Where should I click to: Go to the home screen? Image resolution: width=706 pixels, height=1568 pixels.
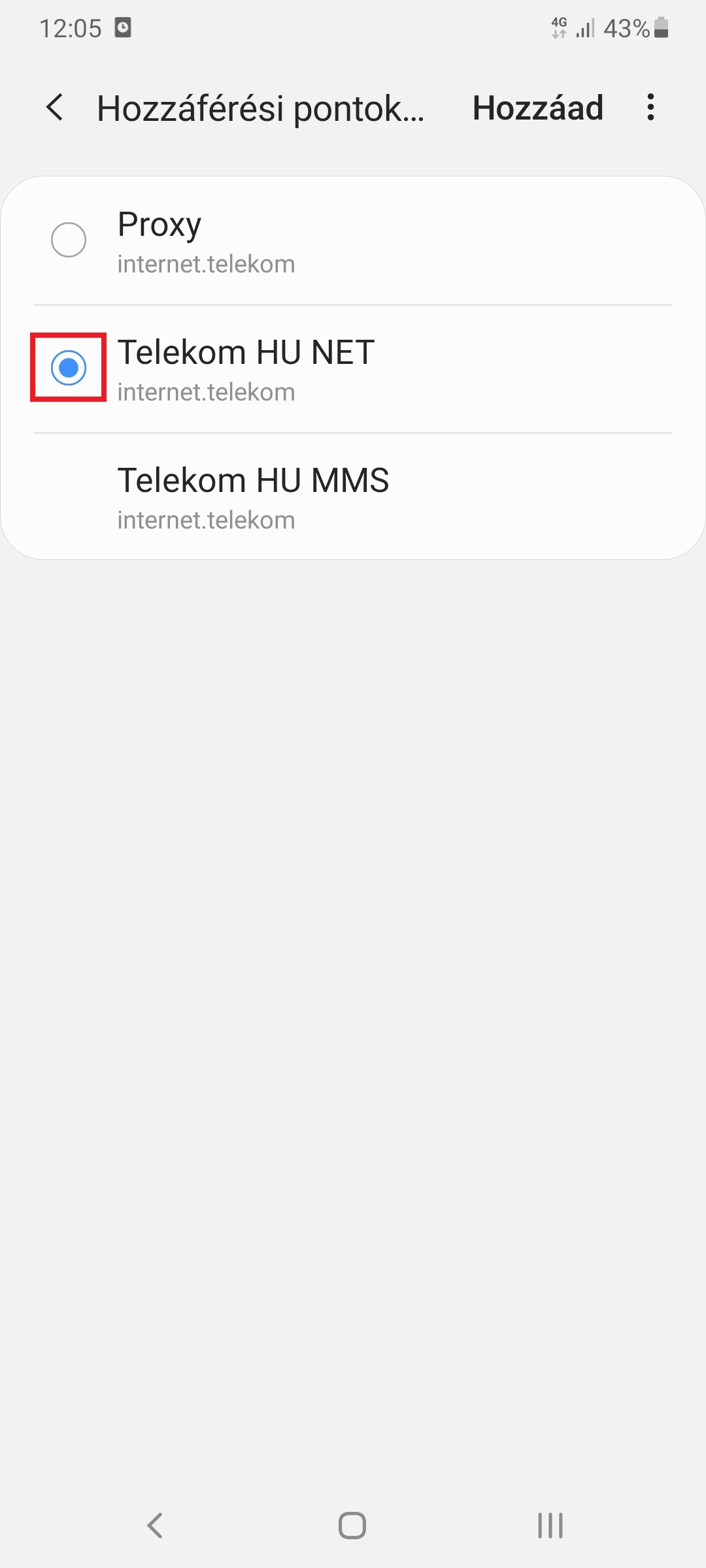(352, 1526)
